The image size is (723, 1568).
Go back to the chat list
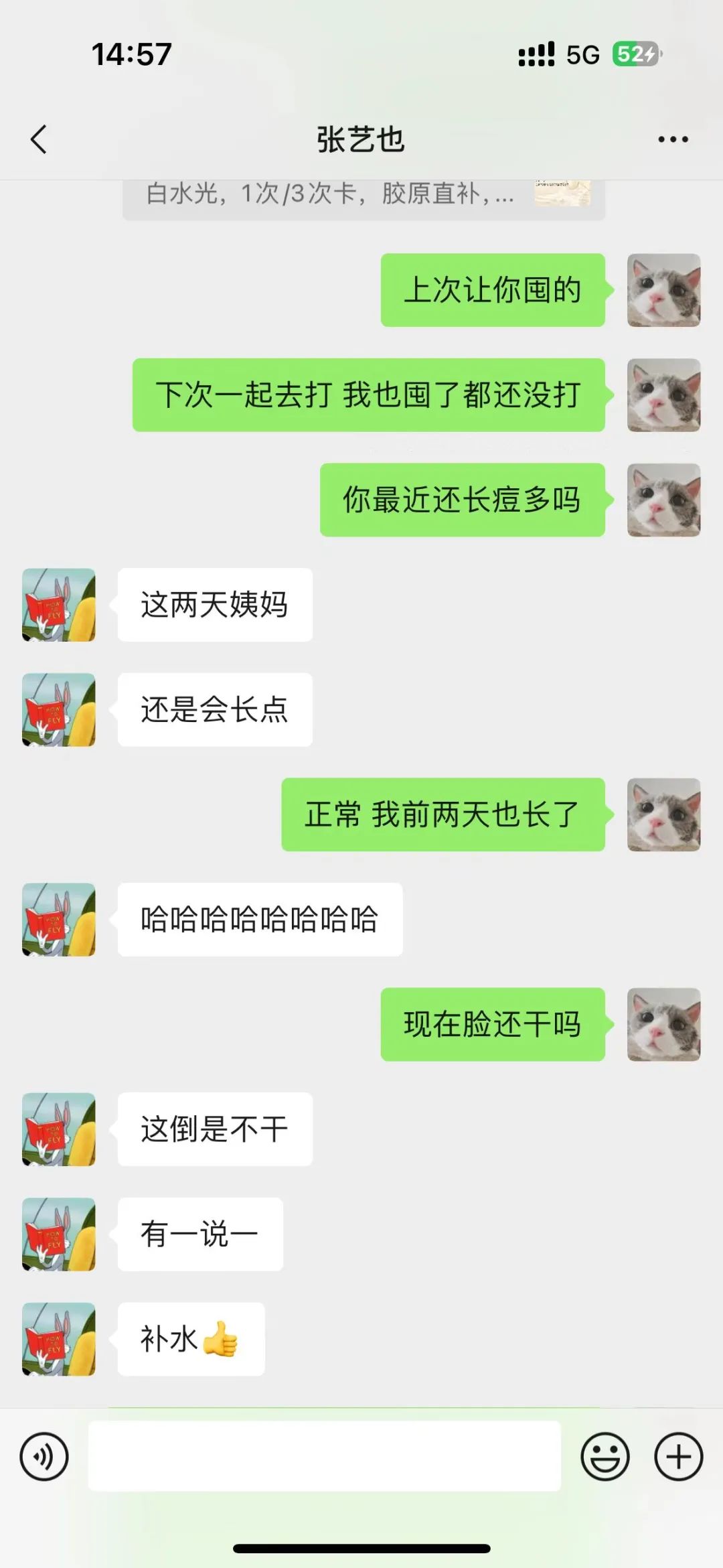coord(39,139)
